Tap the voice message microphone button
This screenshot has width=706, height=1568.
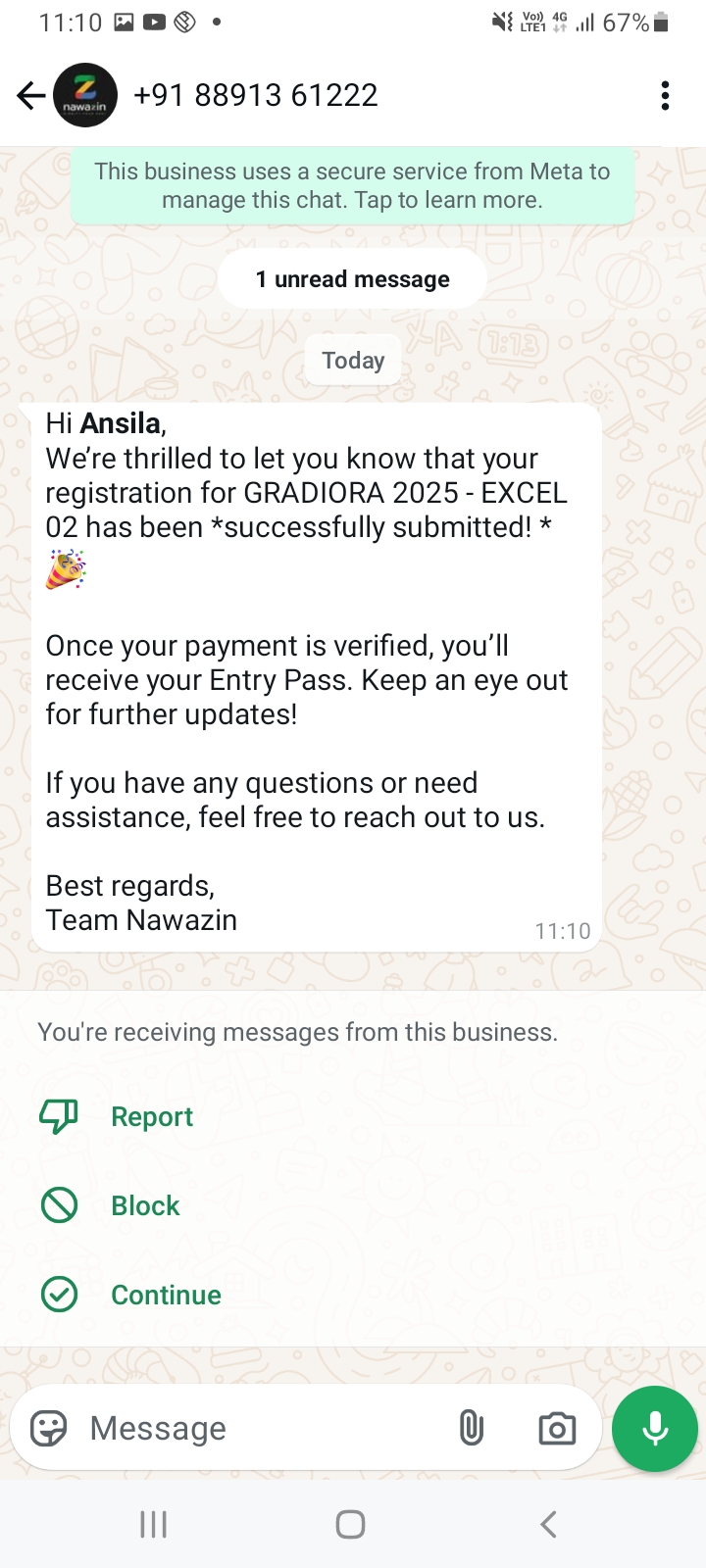point(655,1429)
